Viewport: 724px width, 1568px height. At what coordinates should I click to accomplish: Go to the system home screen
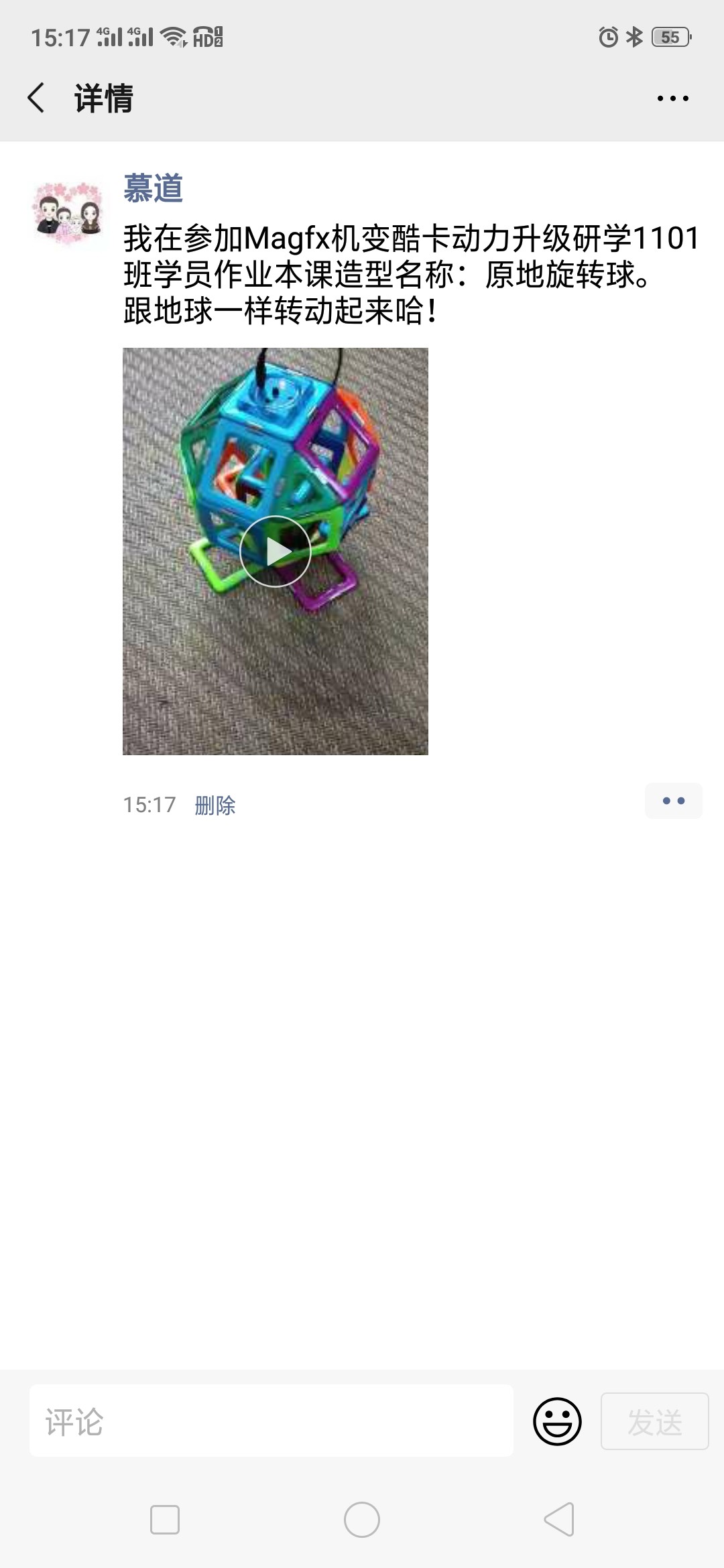pyautogui.click(x=362, y=1519)
